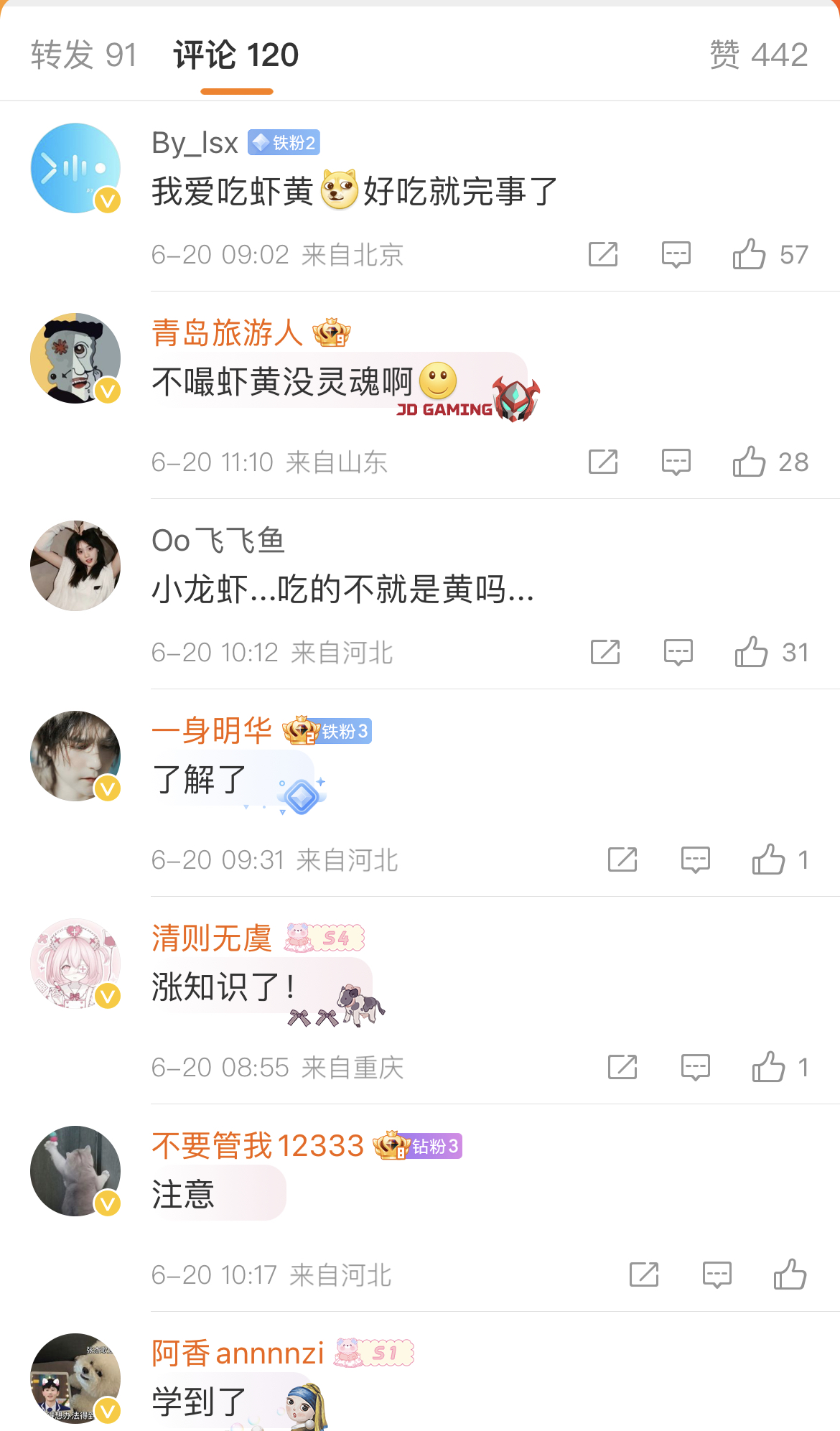Repost 不要管我12333's comment

pos(644,1274)
